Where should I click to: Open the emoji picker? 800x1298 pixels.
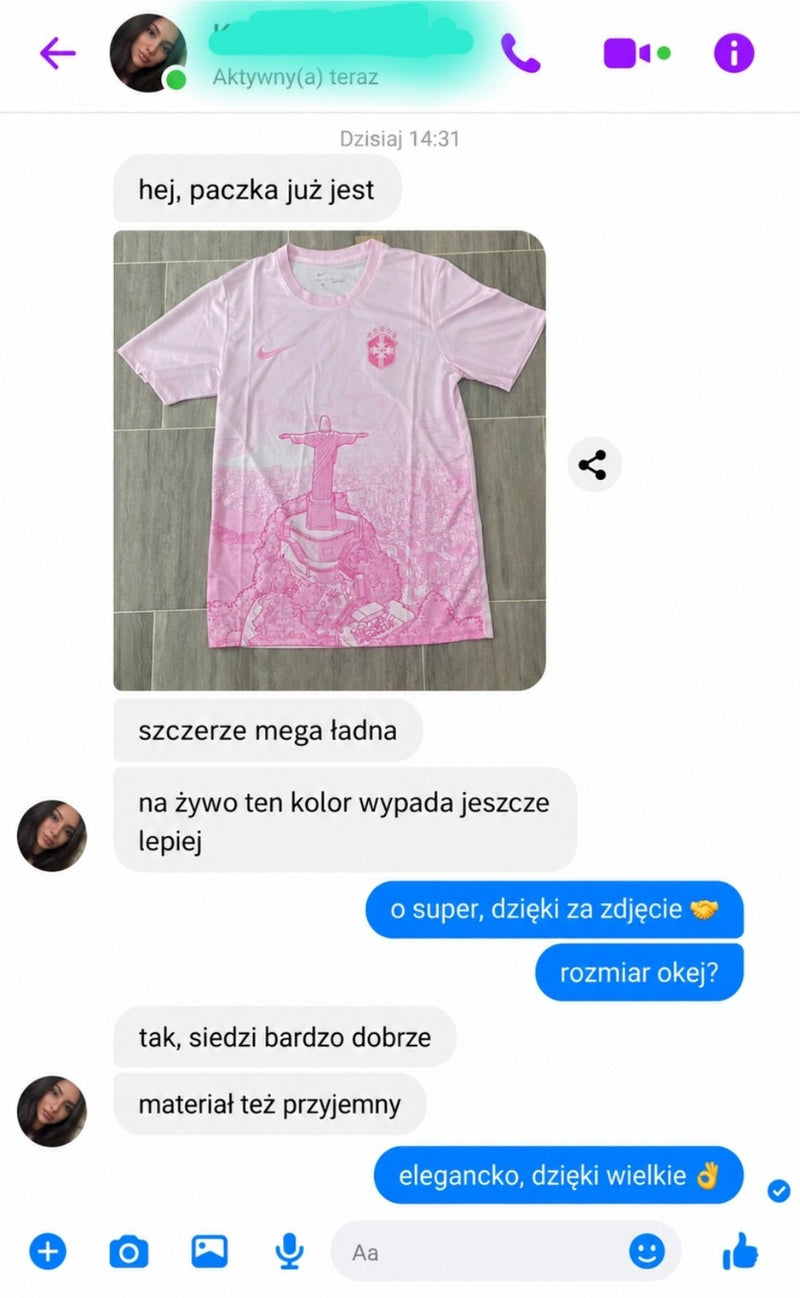647,1251
